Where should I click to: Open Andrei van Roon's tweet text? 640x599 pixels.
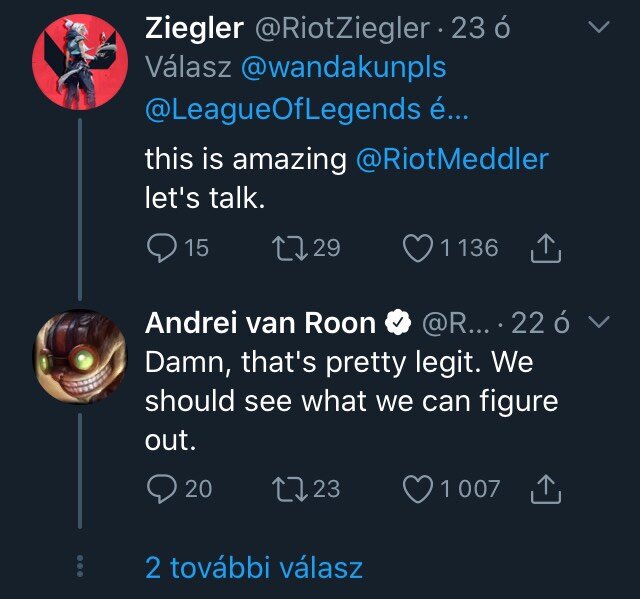(x=352, y=400)
